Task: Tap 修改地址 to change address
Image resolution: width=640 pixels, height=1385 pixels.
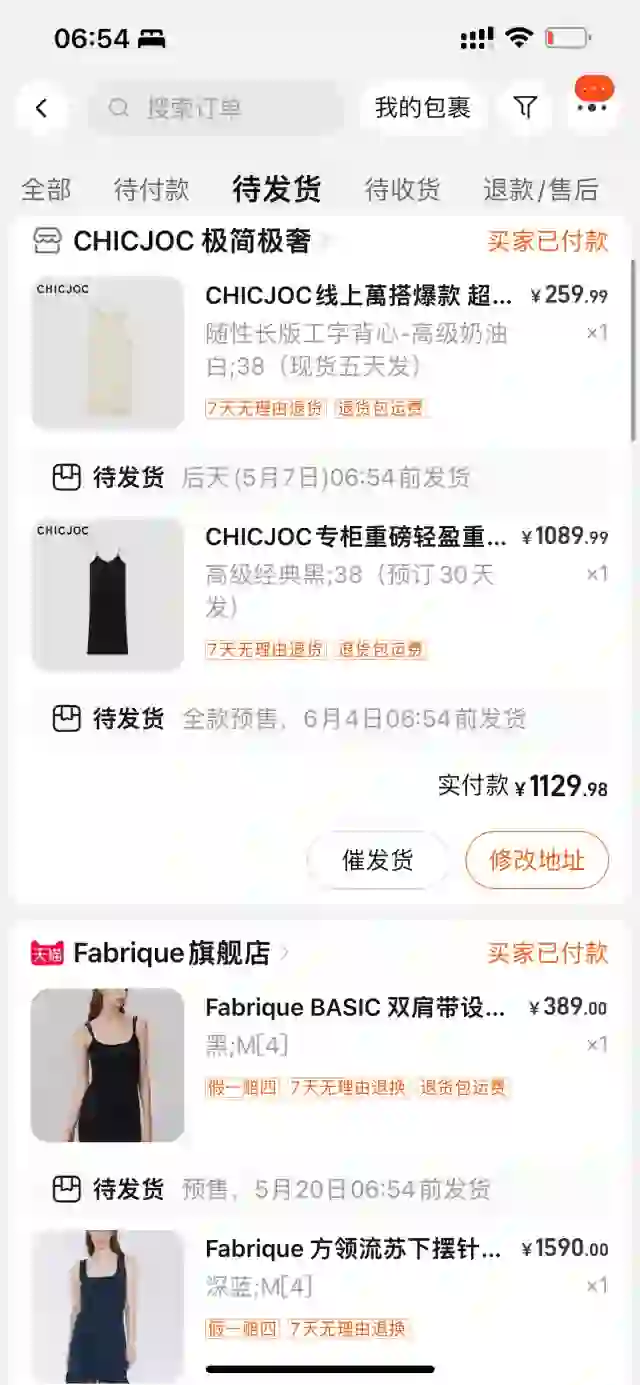Action: [x=537, y=860]
